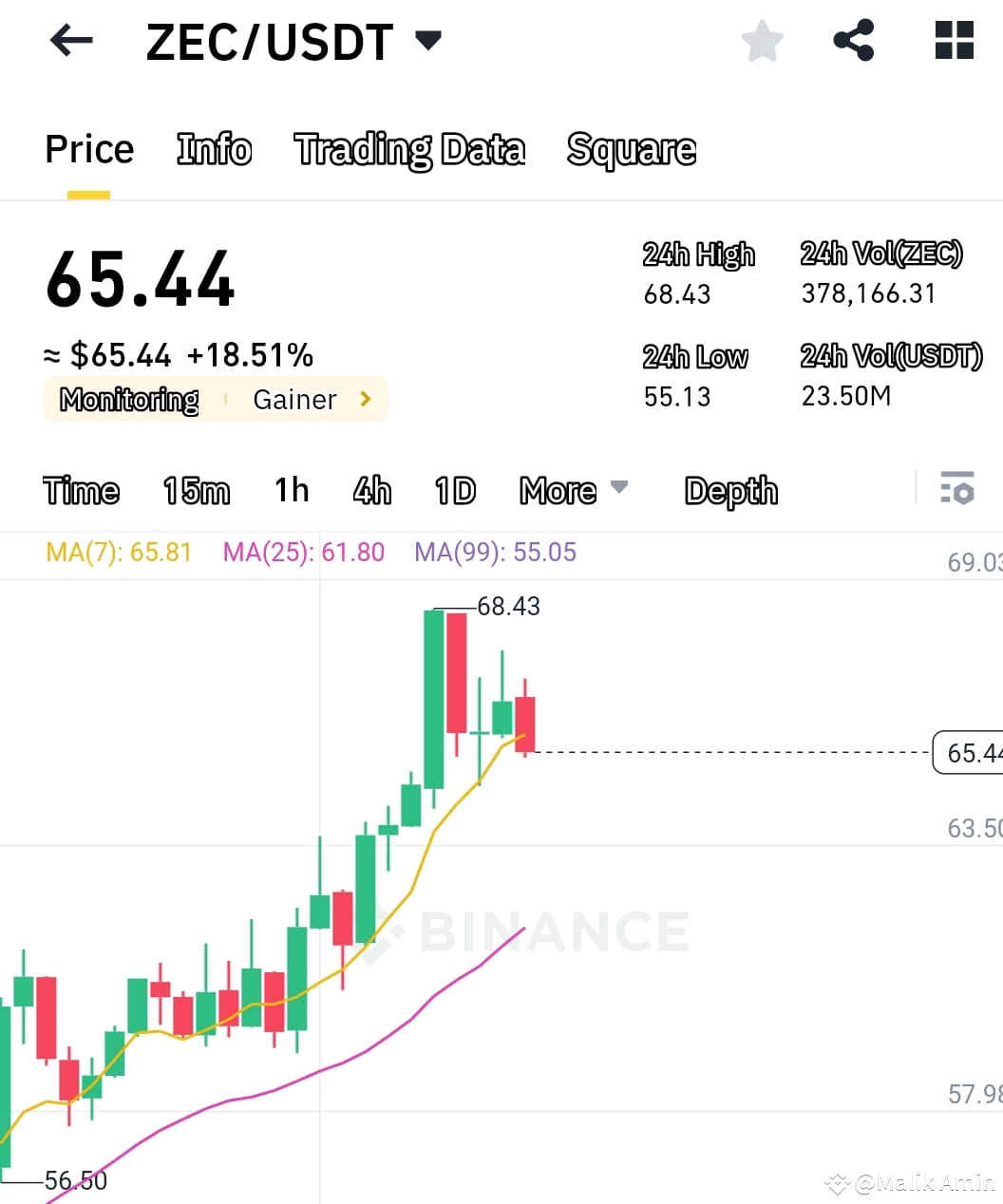Open the Square tab
The height and width of the screenshot is (1204, 1003).
pos(631,150)
